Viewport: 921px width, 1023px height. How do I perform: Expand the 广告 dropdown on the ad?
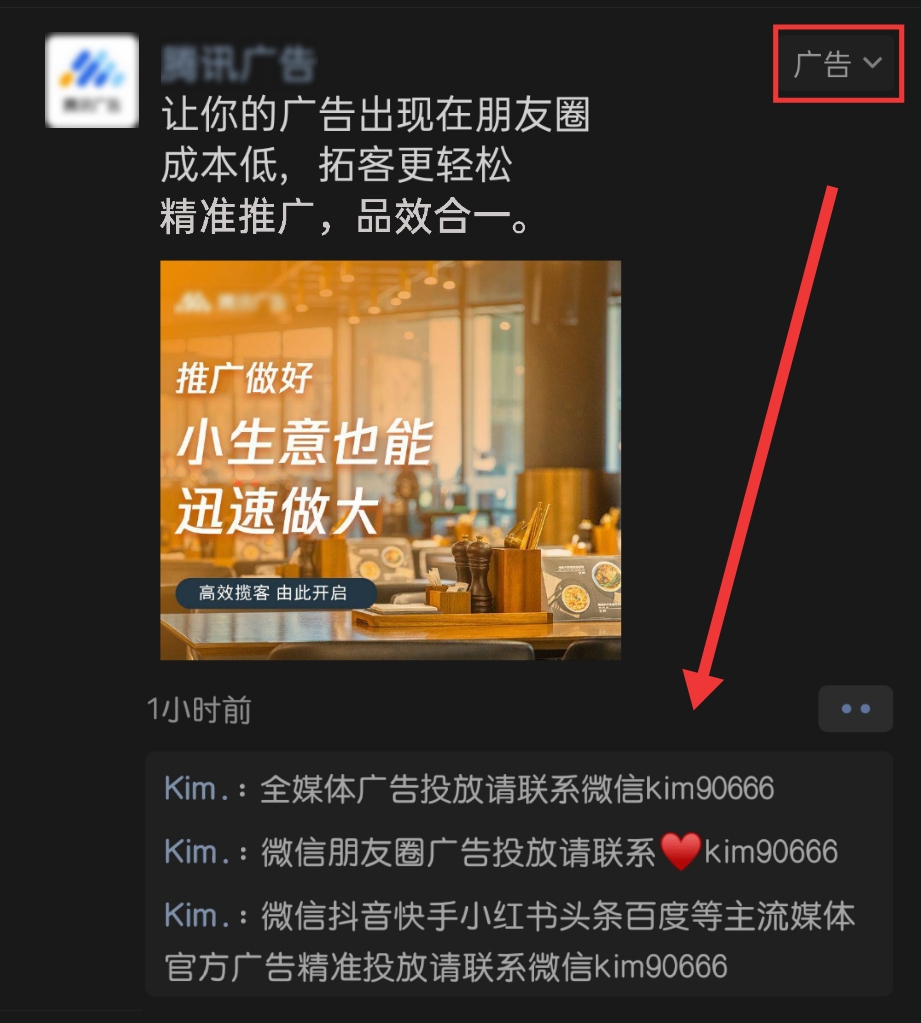pyautogui.click(x=838, y=64)
